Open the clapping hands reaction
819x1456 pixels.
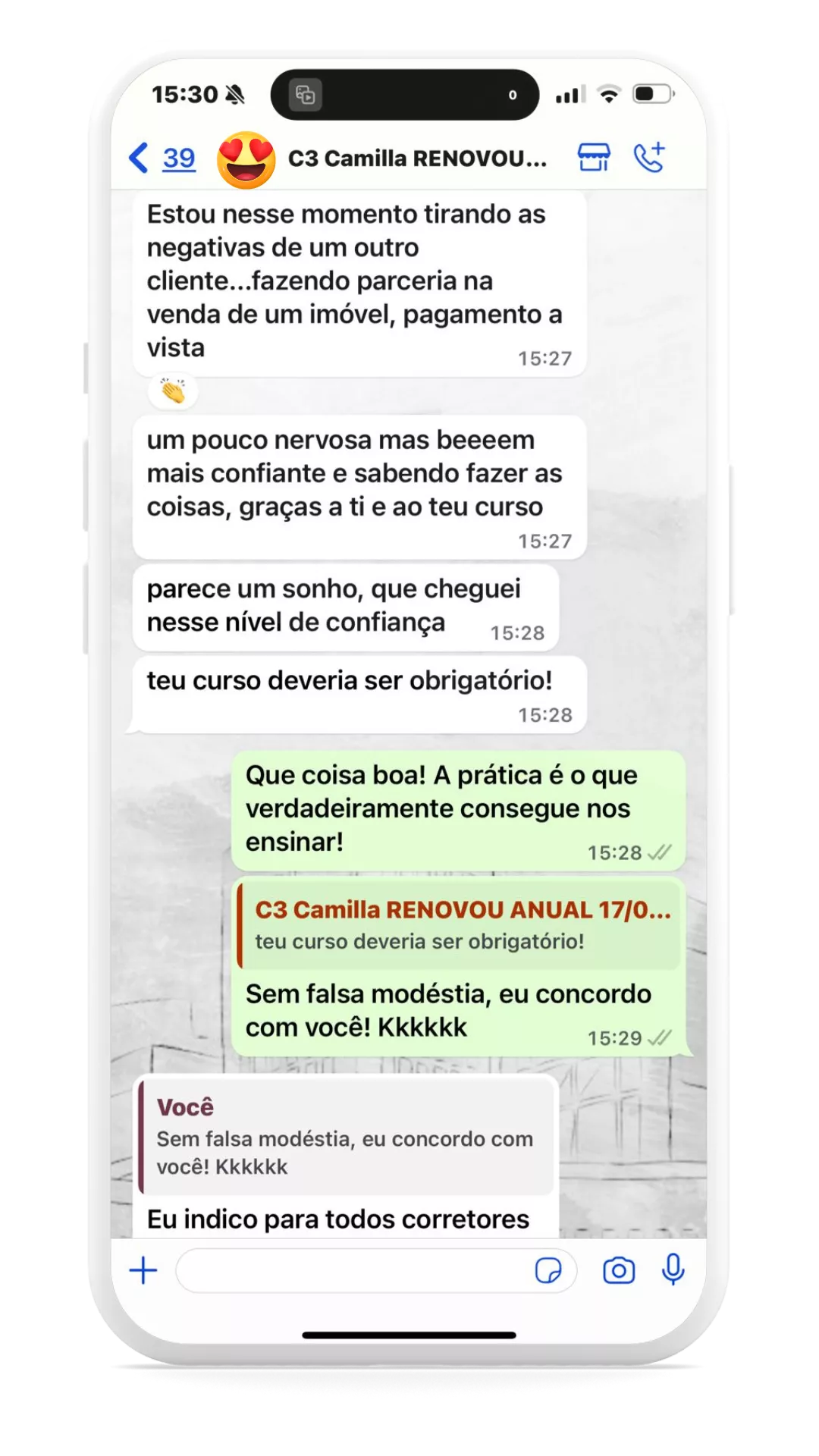point(174,391)
